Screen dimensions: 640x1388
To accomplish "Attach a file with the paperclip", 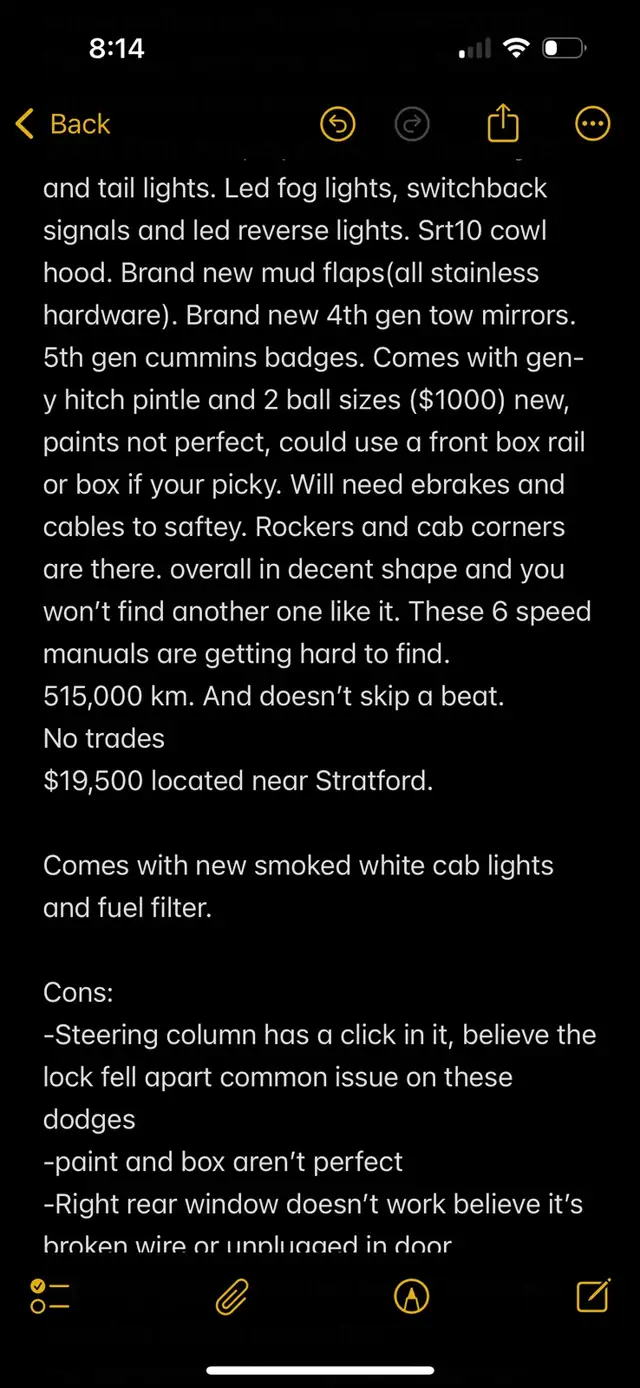I will (232, 1297).
